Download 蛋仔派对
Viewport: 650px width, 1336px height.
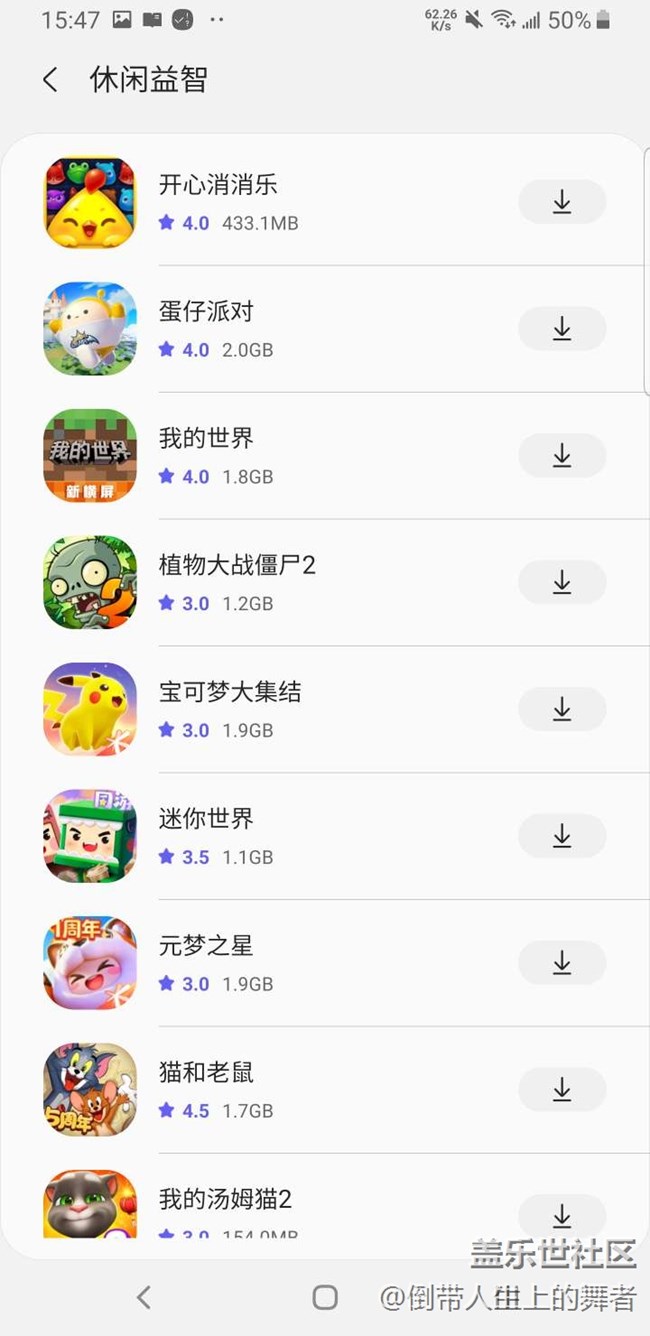562,329
